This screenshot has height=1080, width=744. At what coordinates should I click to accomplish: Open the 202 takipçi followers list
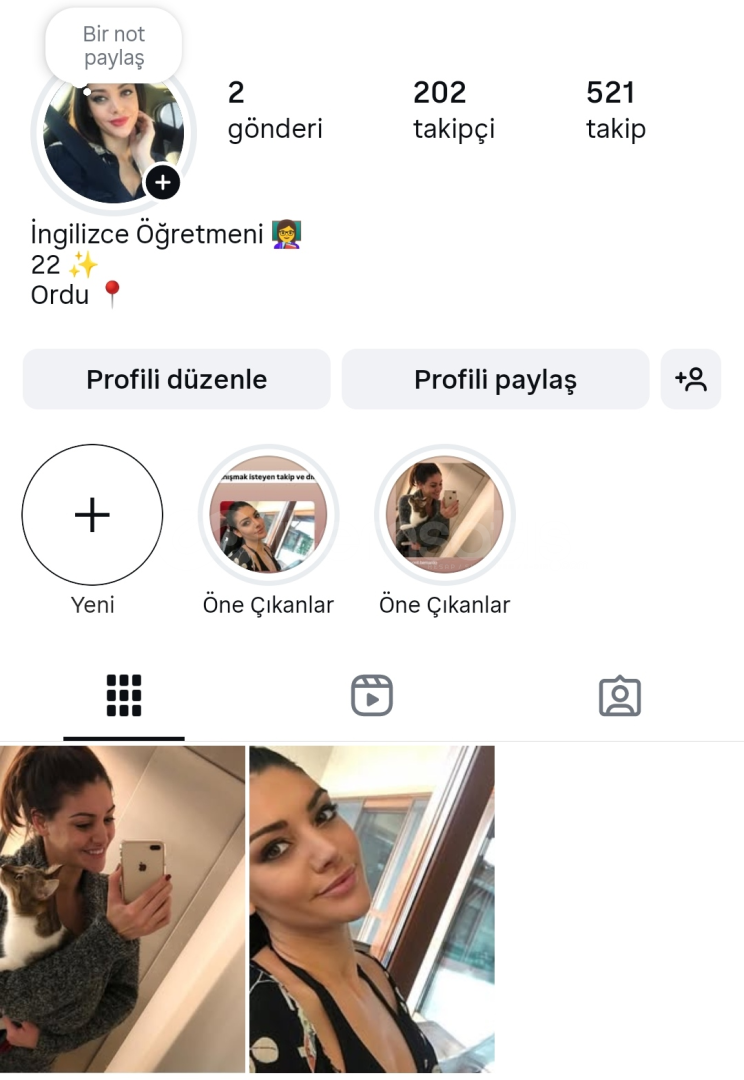click(x=453, y=110)
